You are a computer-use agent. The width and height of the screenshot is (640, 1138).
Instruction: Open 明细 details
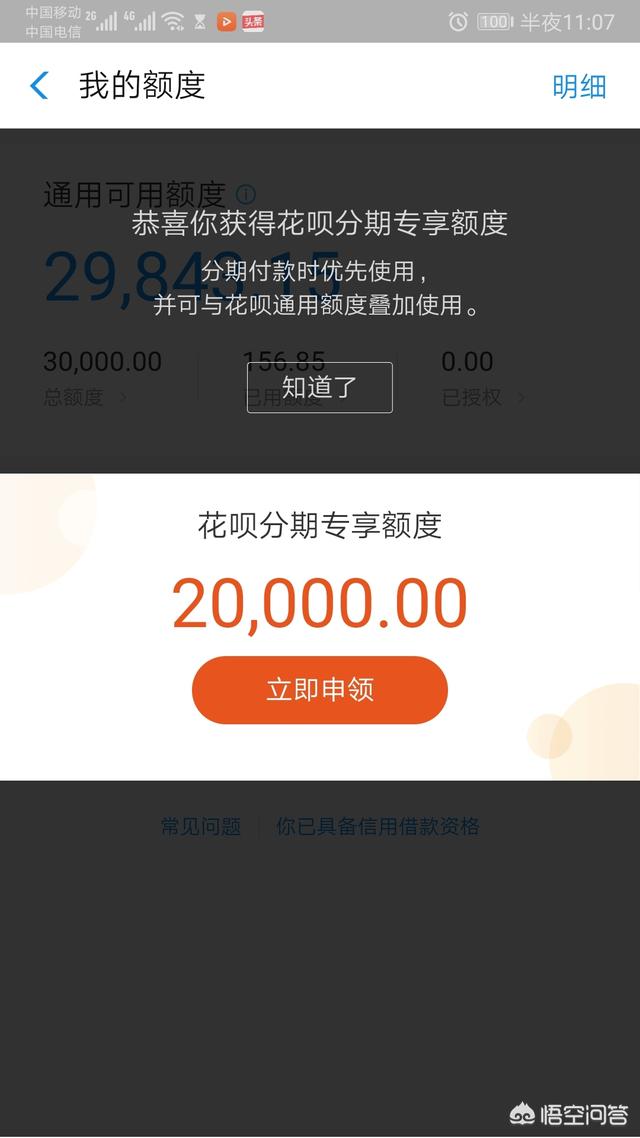point(579,87)
